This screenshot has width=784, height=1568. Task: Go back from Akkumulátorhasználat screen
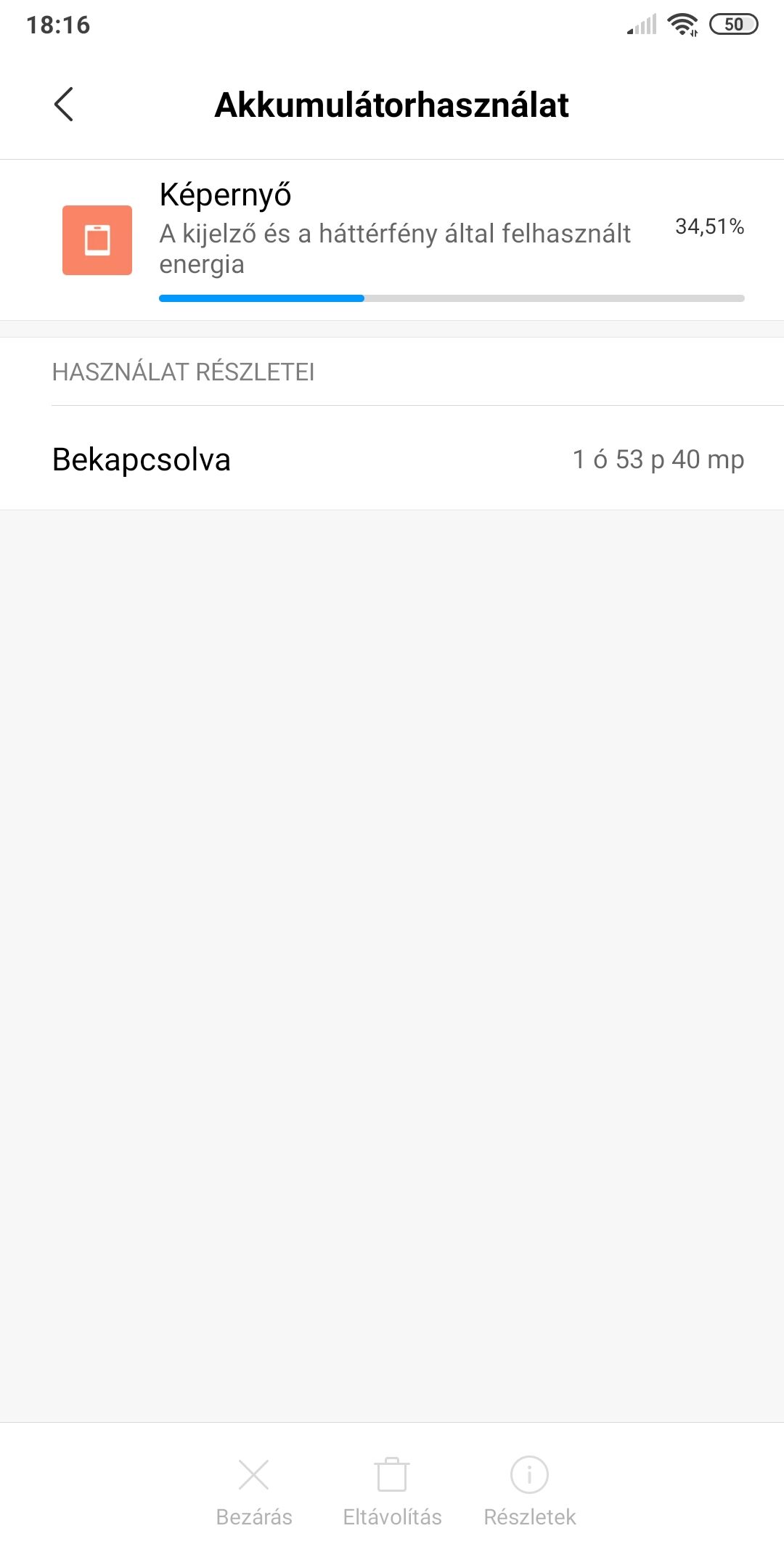click(x=64, y=105)
